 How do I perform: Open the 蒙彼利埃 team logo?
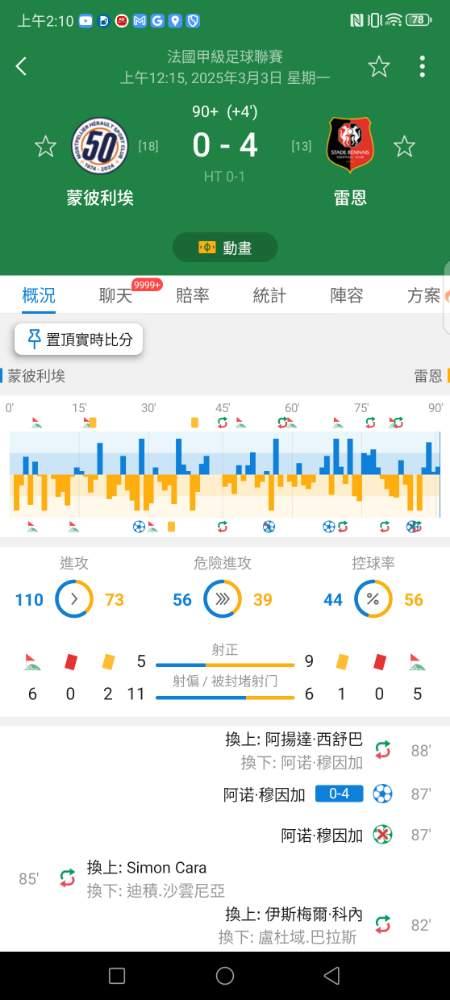click(x=99, y=146)
